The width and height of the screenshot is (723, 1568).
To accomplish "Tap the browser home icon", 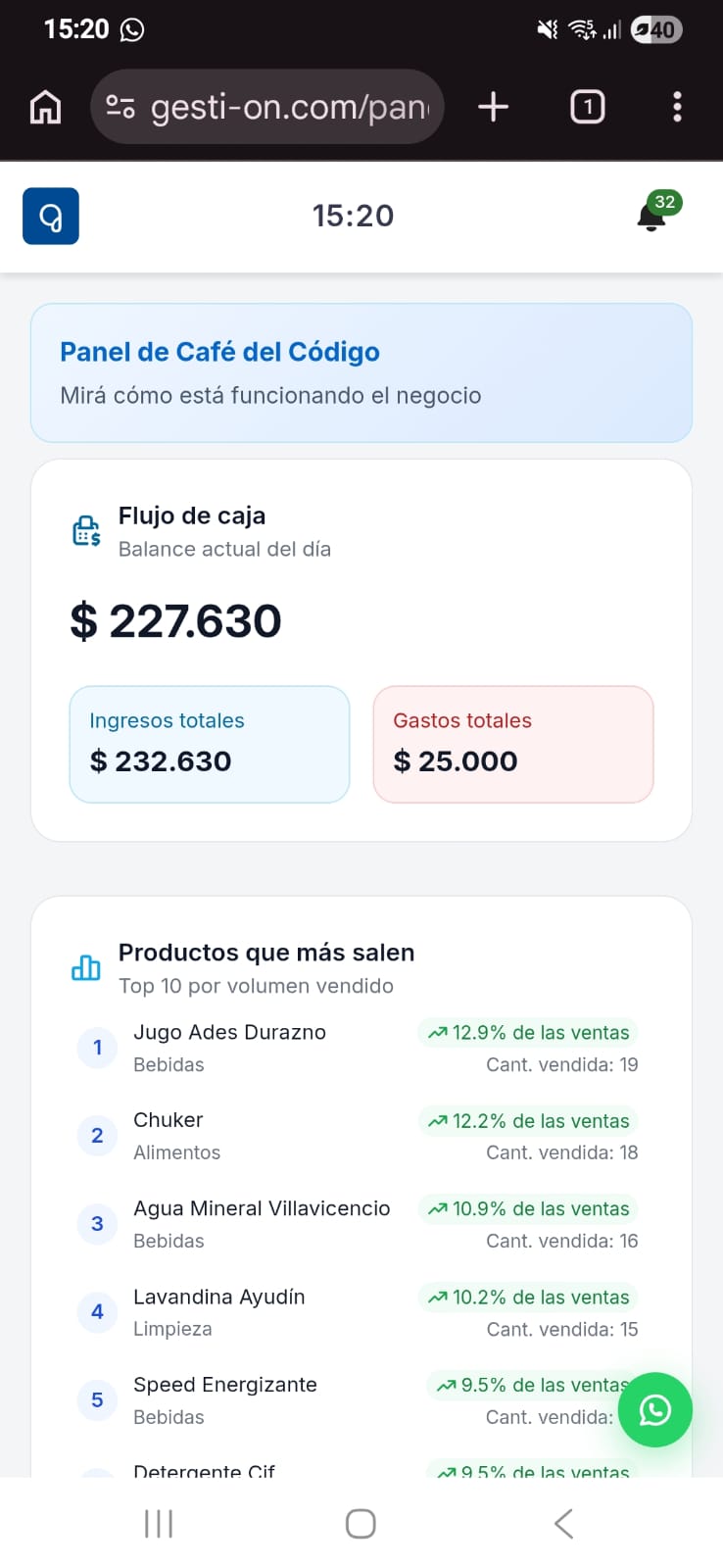I will pos(44,107).
